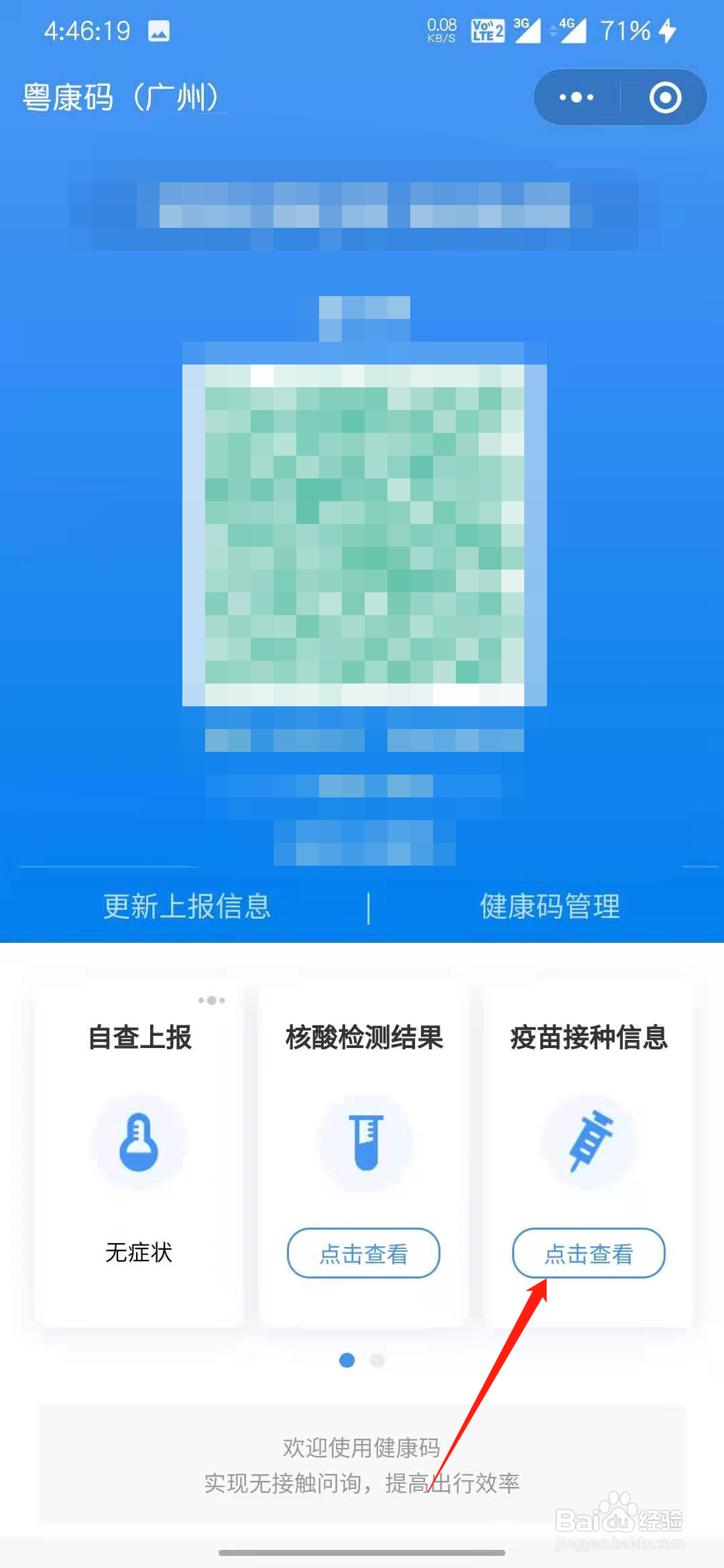Tap 更新上报信息 to update your report
Image resolution: width=724 pixels, height=1568 pixels.
click(x=187, y=907)
